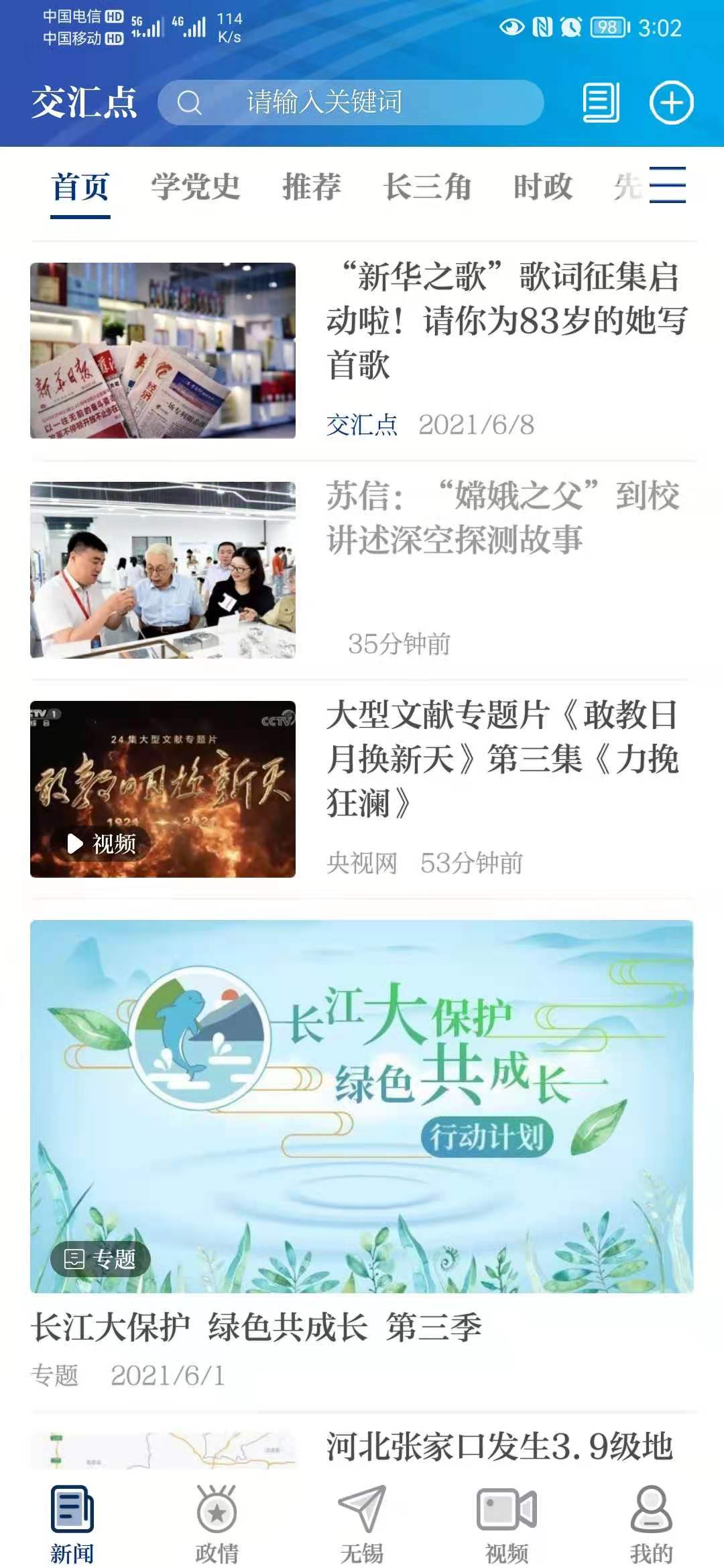Tap the plus add icon
This screenshot has height=1568, width=724.
(671, 103)
